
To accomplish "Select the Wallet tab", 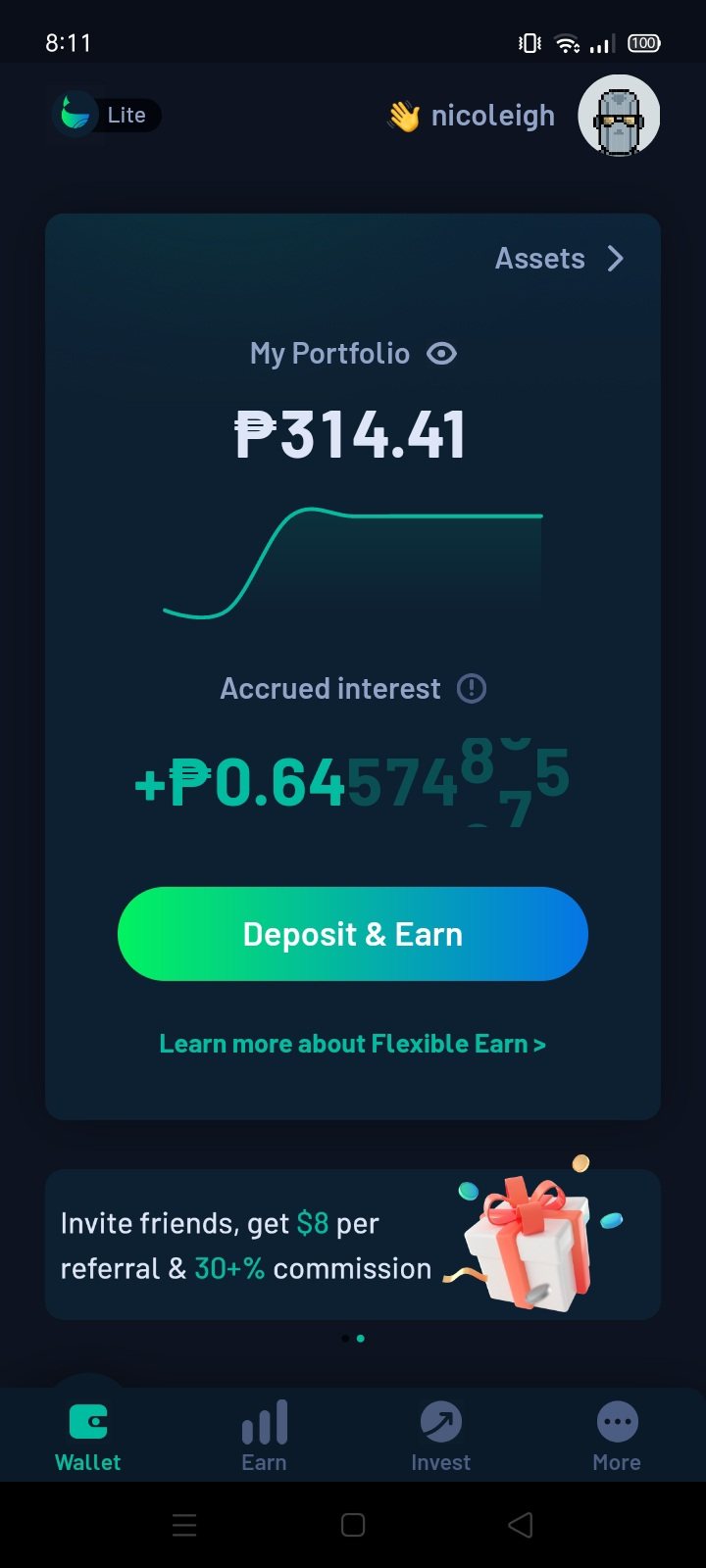I will click(88, 1436).
